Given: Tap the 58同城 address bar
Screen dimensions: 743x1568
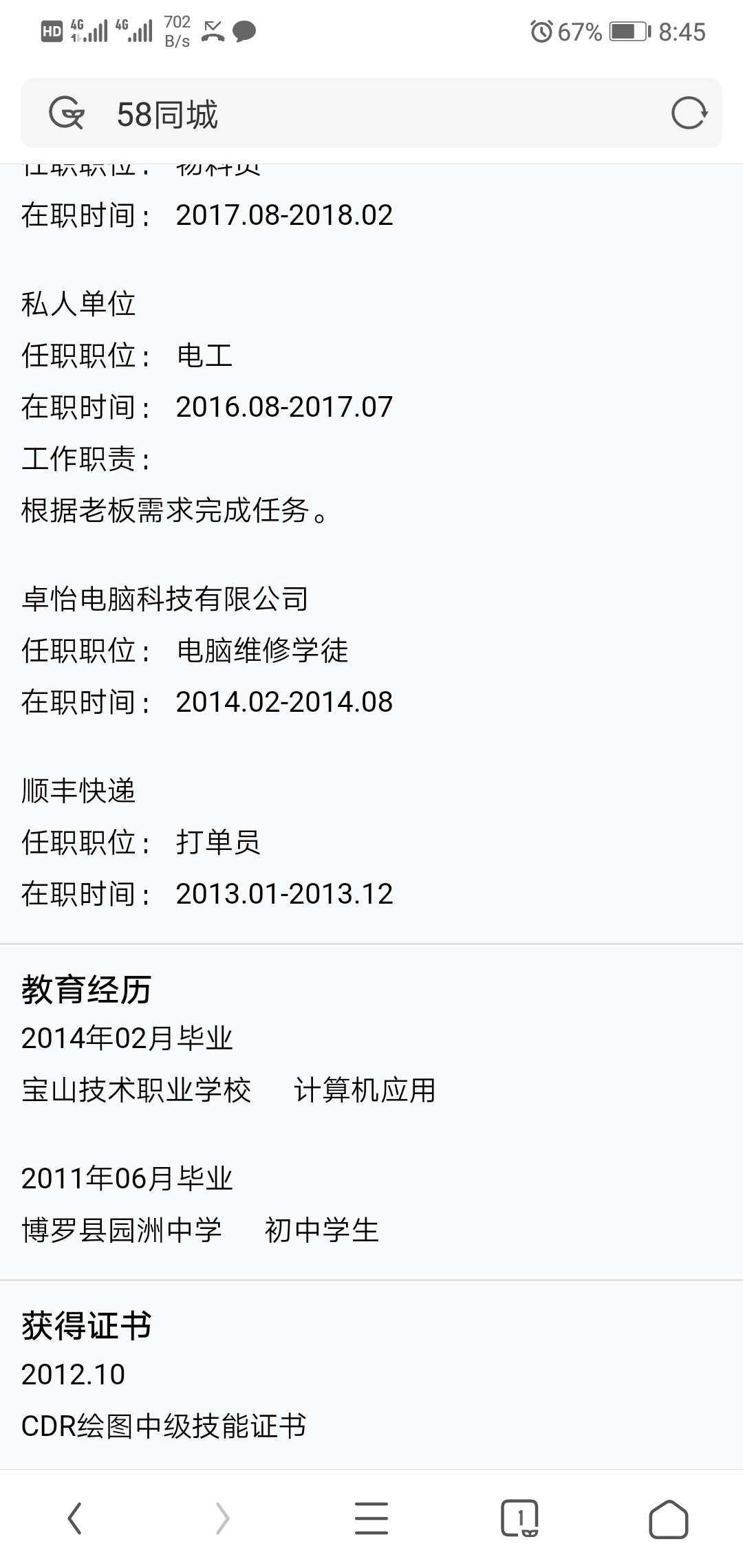Looking at the screenshot, I should (x=371, y=114).
